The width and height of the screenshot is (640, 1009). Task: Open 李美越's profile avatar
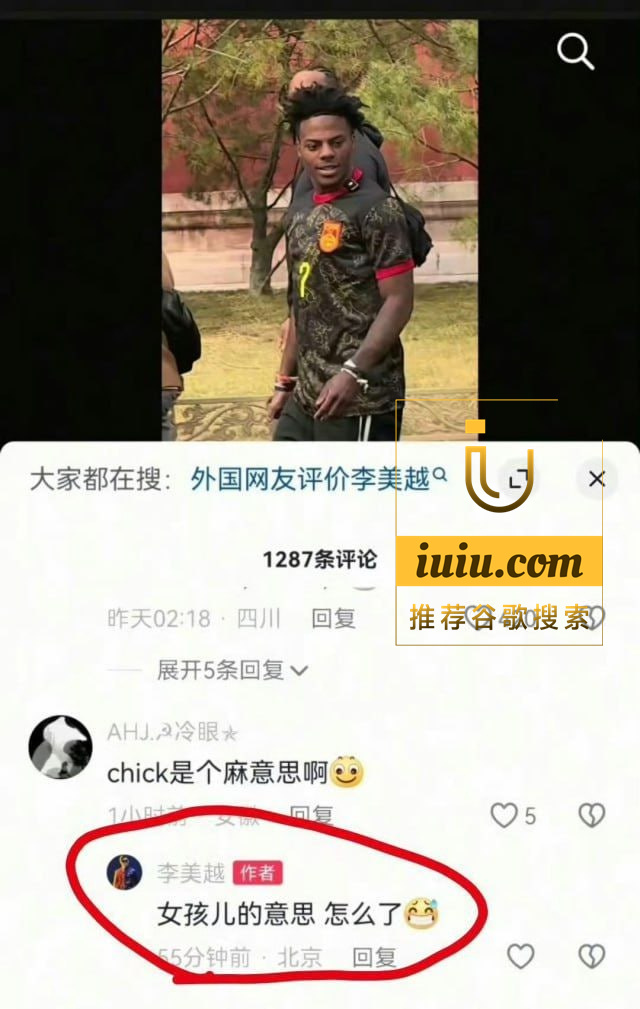[x=125, y=872]
